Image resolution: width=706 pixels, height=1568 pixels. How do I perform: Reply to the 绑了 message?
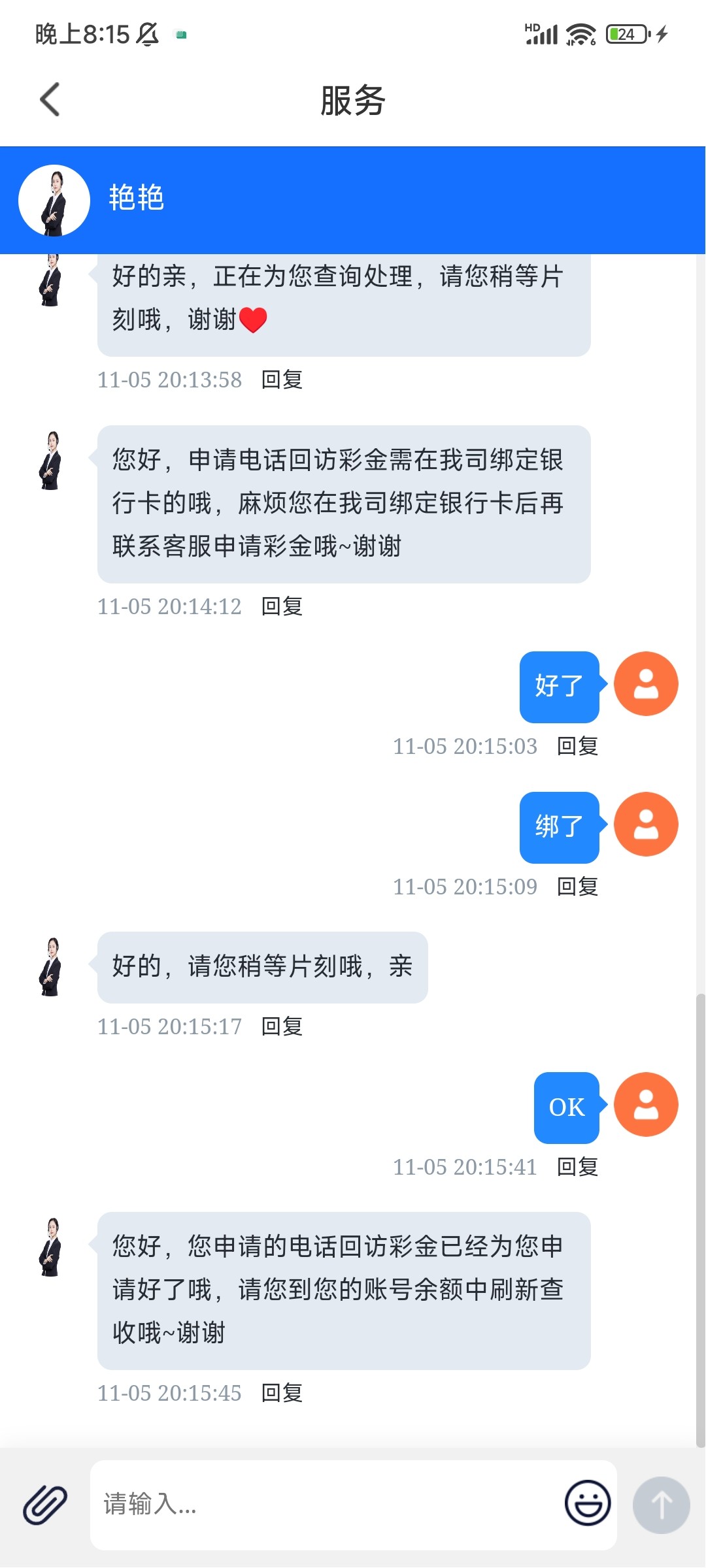[x=577, y=887]
